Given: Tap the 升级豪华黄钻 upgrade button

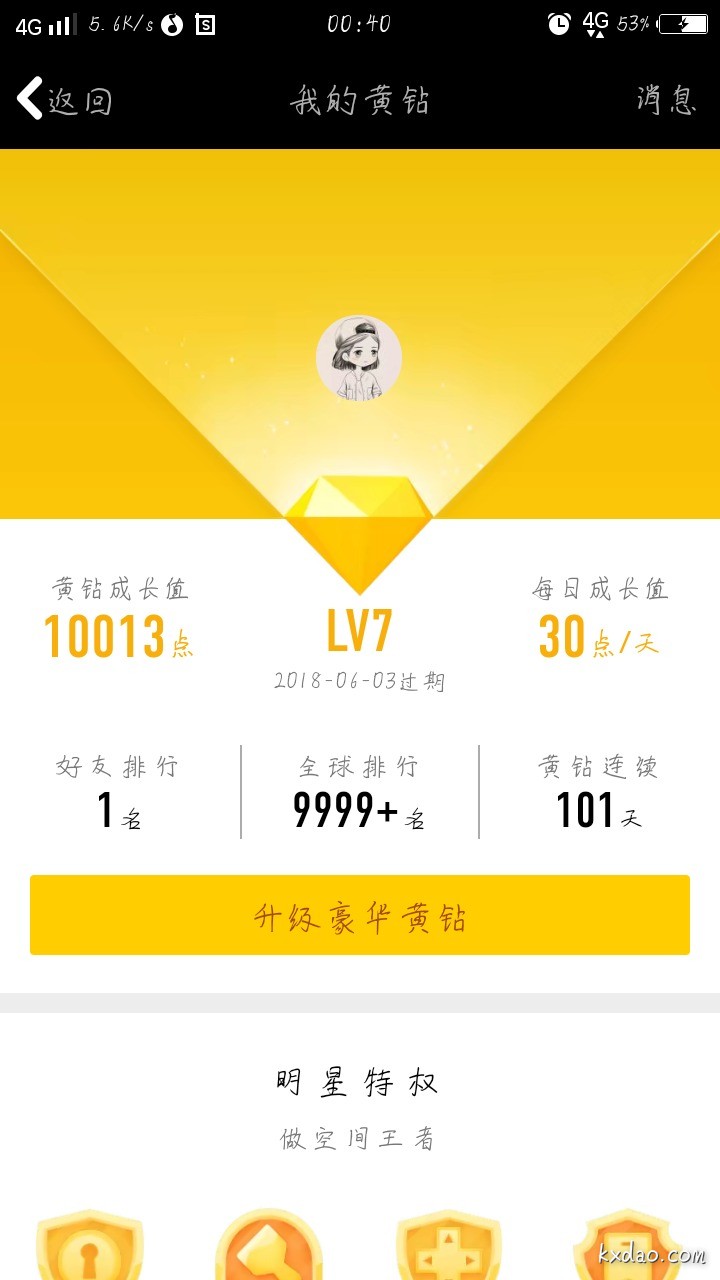Looking at the screenshot, I should (x=360, y=916).
